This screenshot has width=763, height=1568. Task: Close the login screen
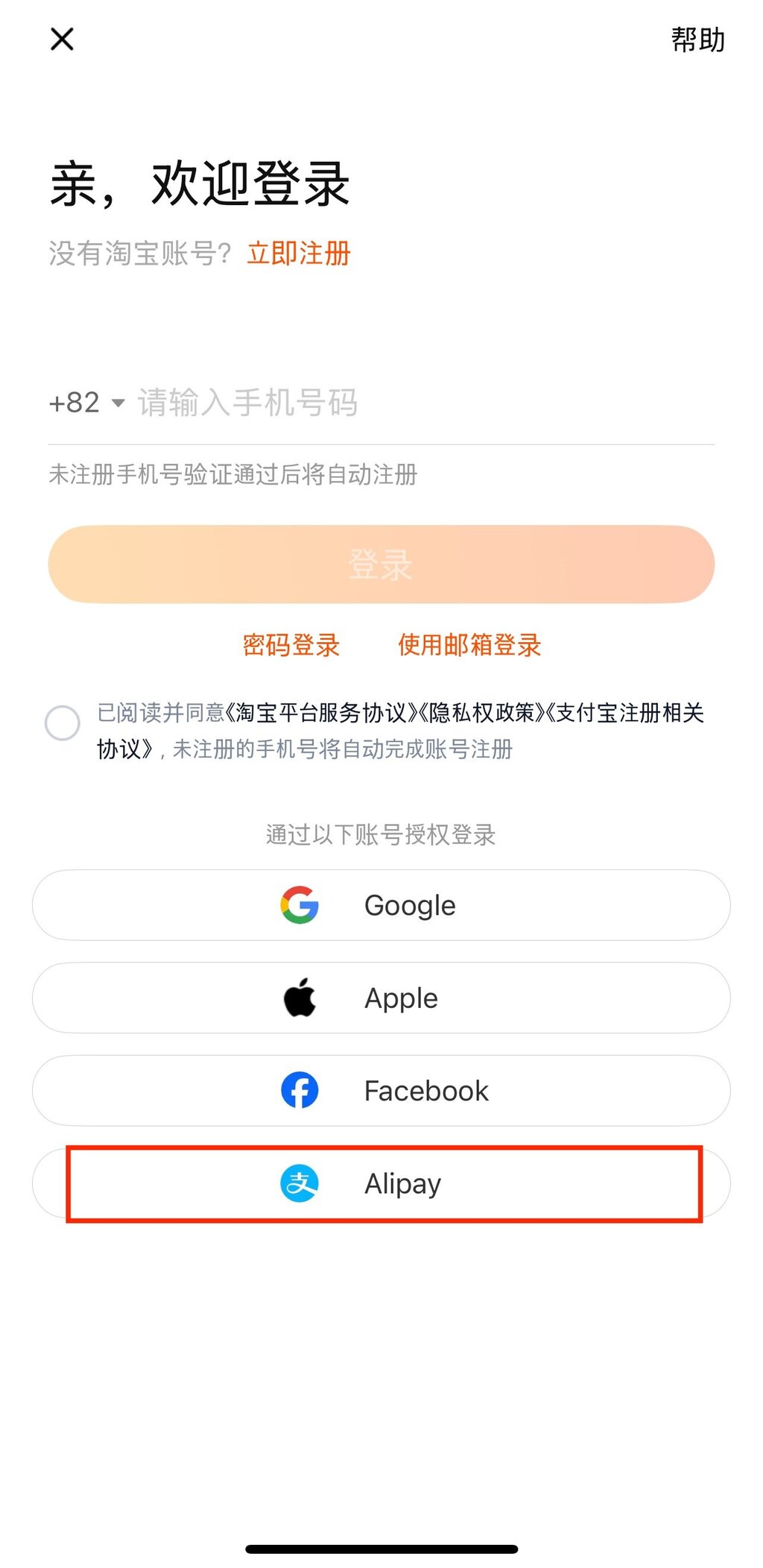62,39
